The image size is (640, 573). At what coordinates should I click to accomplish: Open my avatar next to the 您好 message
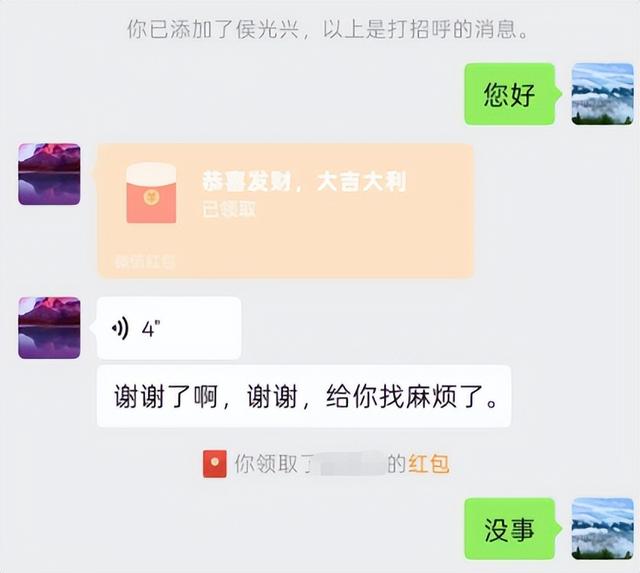(602, 94)
